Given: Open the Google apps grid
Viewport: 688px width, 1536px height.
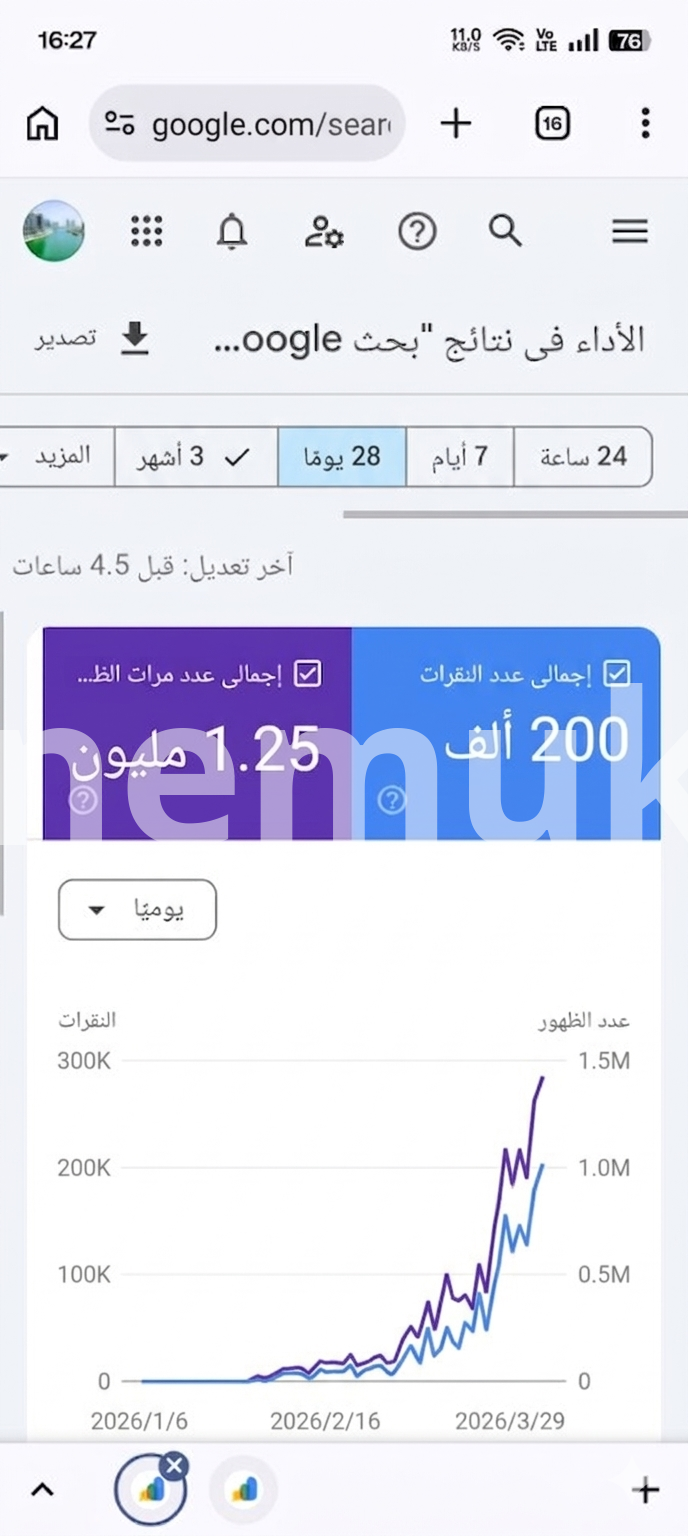Looking at the screenshot, I should tap(146, 232).
